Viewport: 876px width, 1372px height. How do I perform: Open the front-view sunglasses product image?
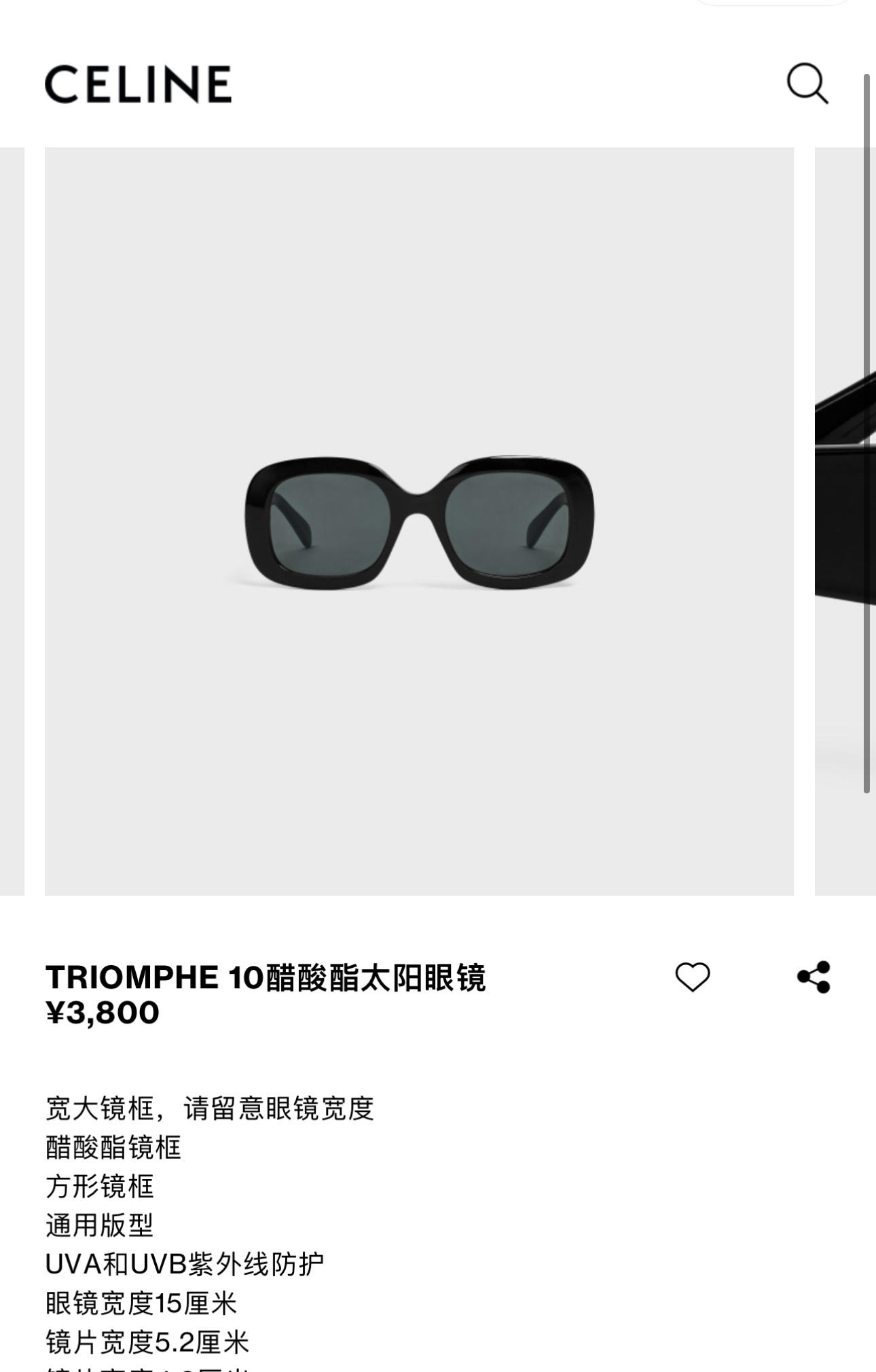(x=419, y=522)
